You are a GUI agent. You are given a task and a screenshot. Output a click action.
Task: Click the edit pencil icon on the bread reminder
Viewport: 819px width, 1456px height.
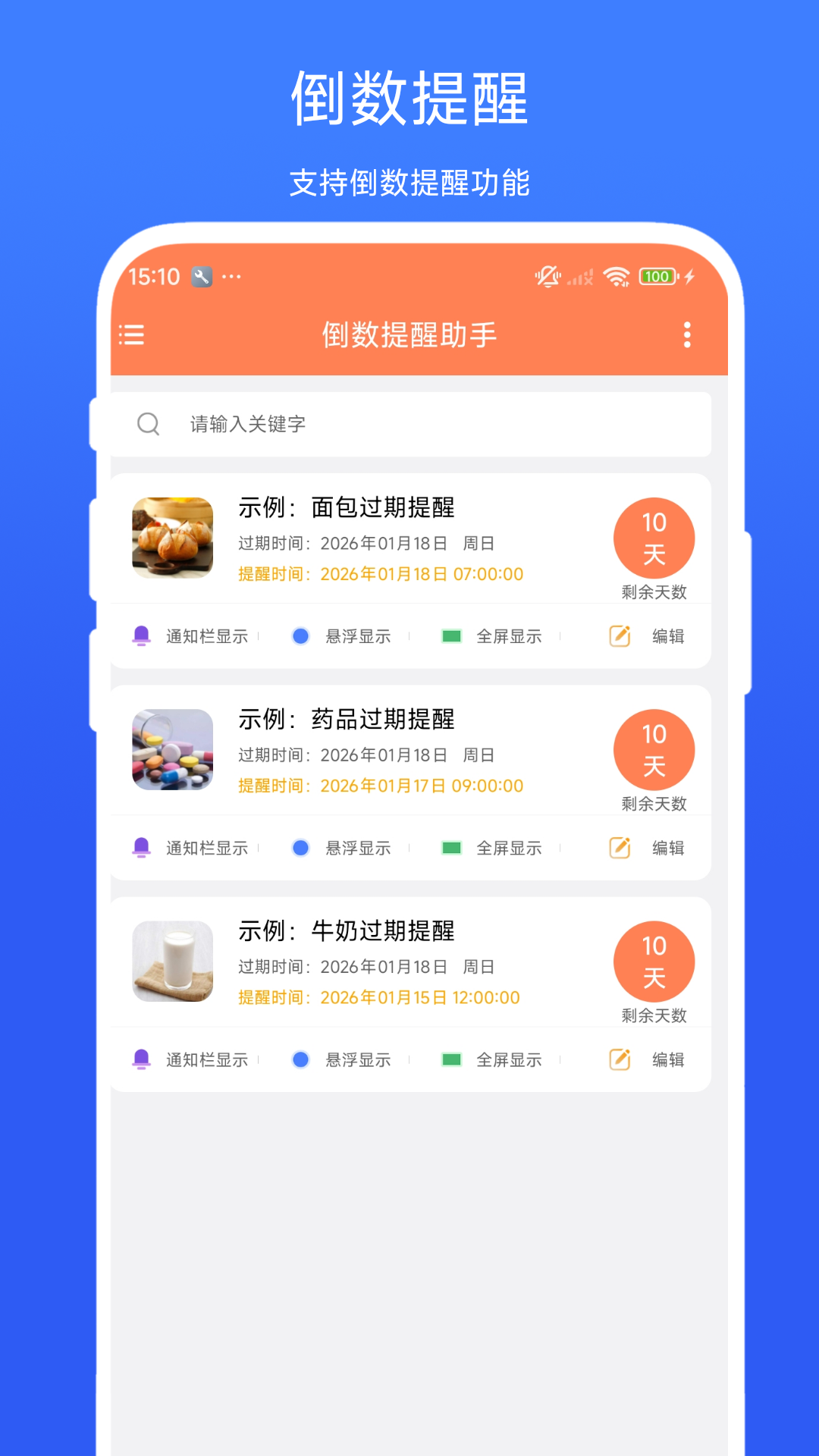(620, 636)
